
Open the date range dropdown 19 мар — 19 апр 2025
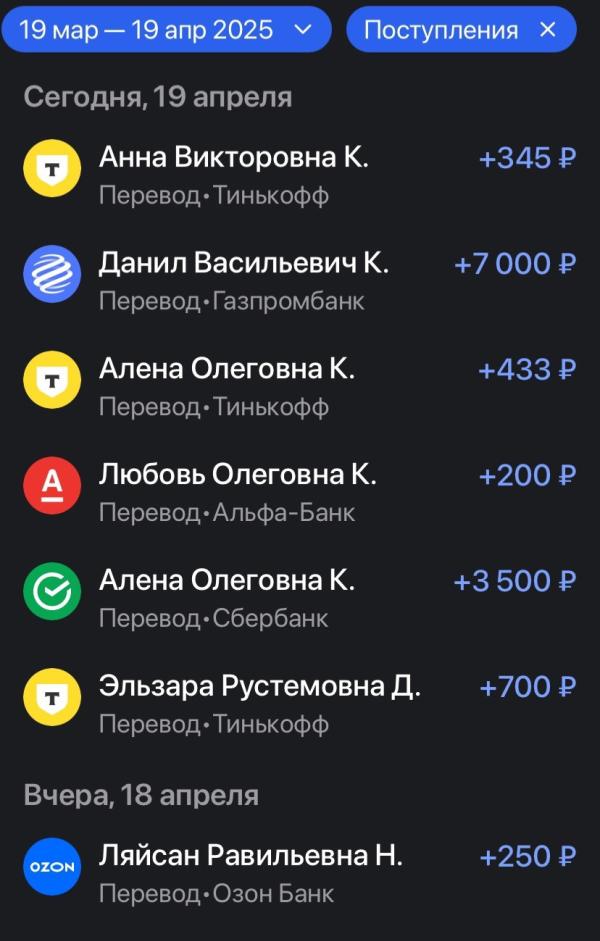[x=166, y=30]
